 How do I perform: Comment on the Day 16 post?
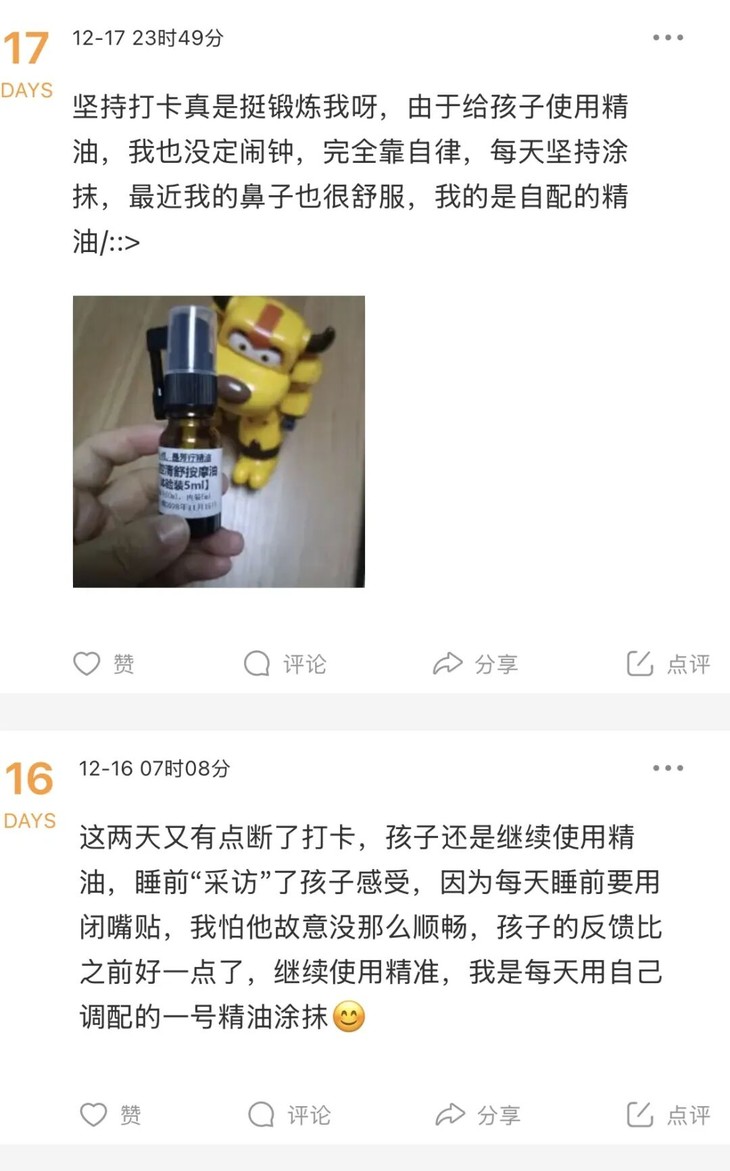pos(289,1115)
